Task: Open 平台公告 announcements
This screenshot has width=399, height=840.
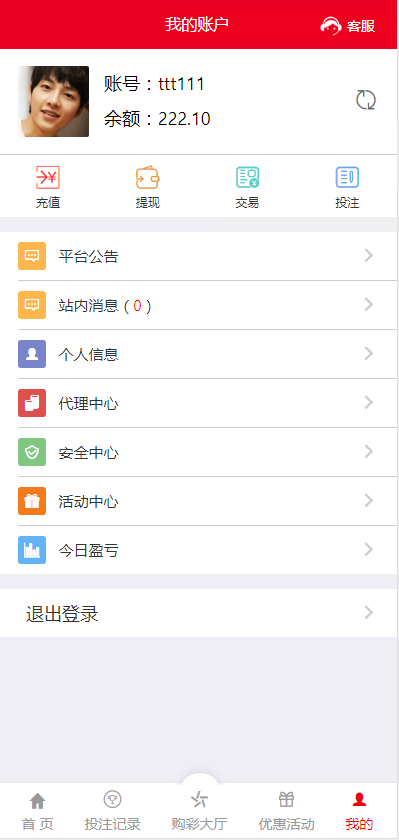Action: pos(199,256)
